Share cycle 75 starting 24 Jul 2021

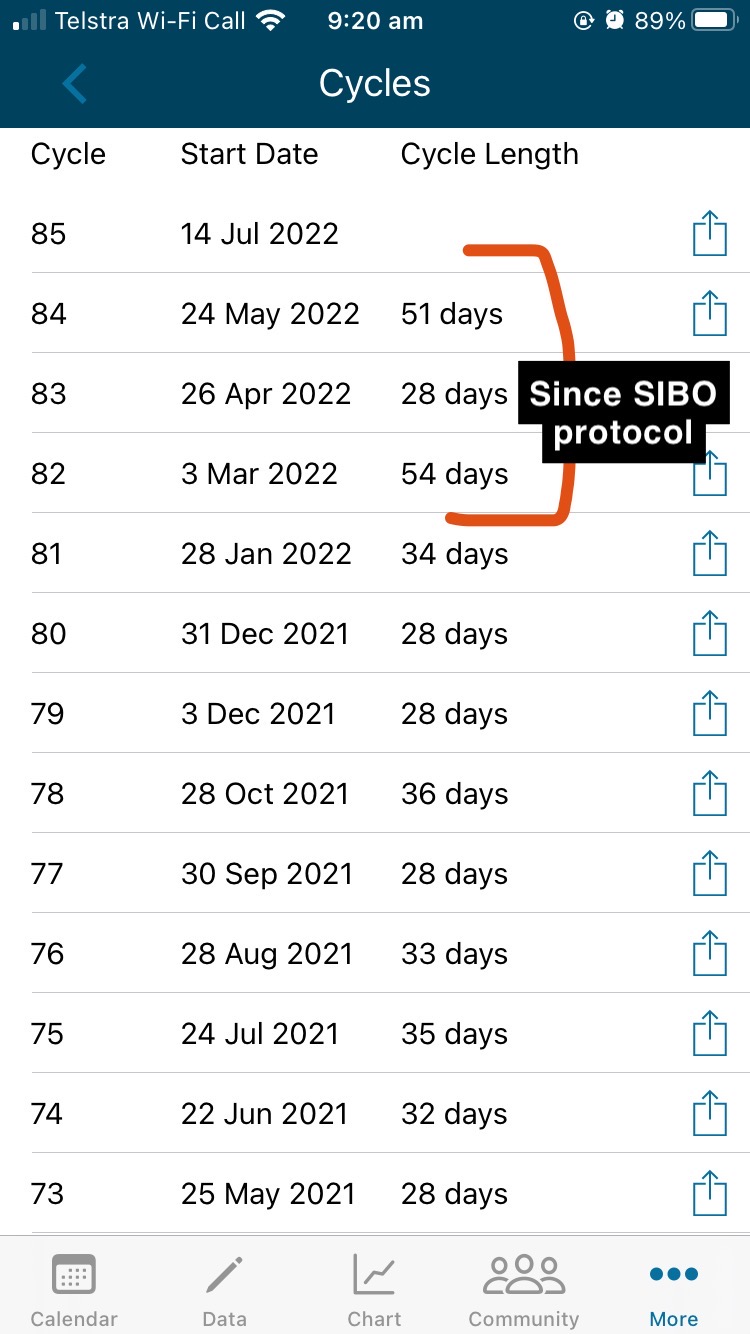(x=709, y=1034)
